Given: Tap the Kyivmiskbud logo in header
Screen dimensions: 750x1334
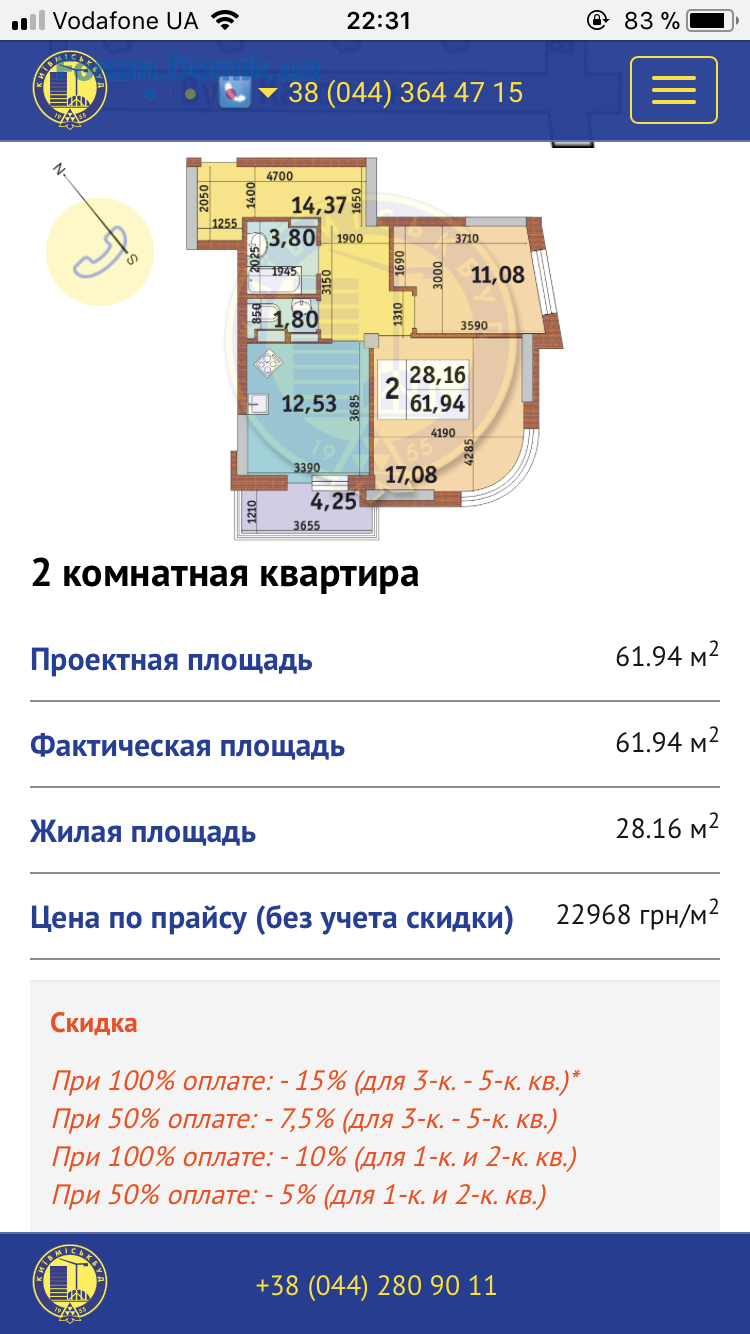Looking at the screenshot, I should click(70, 91).
